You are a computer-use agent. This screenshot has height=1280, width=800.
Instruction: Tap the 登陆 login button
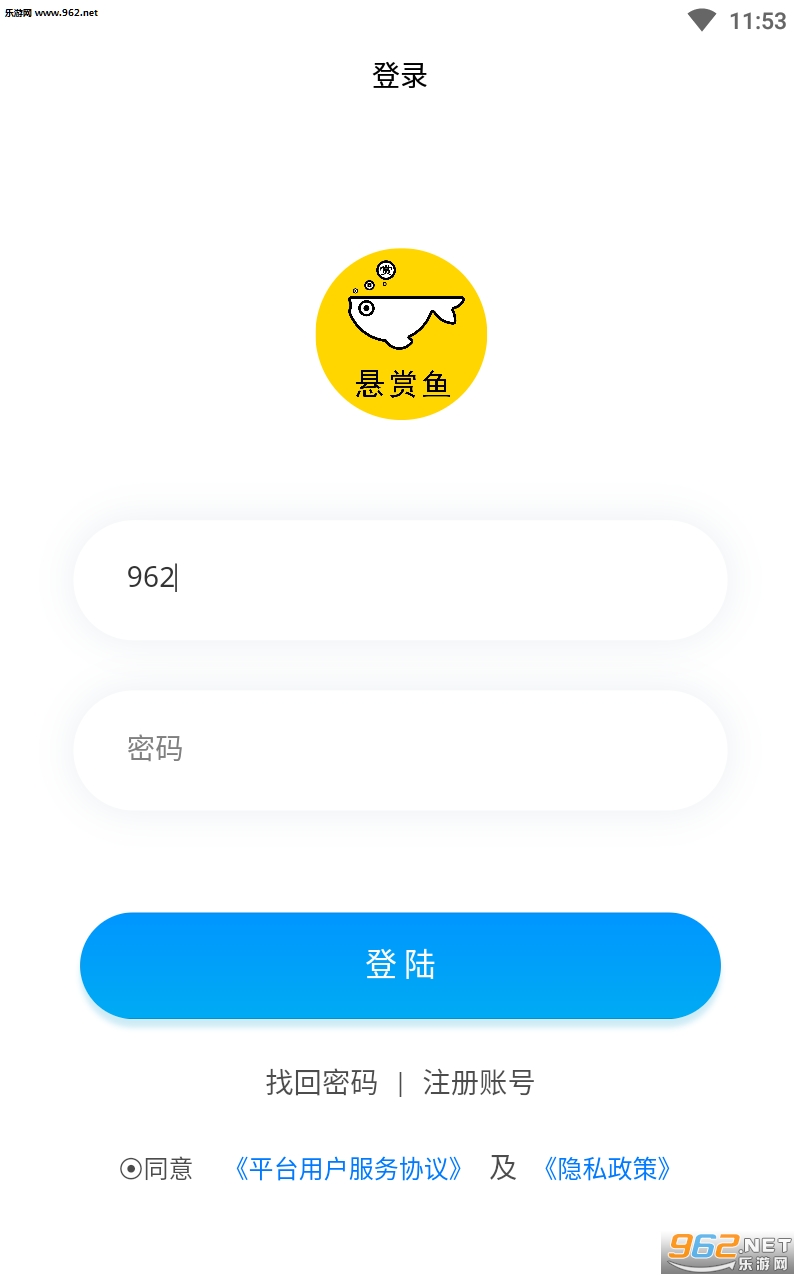[x=400, y=965]
